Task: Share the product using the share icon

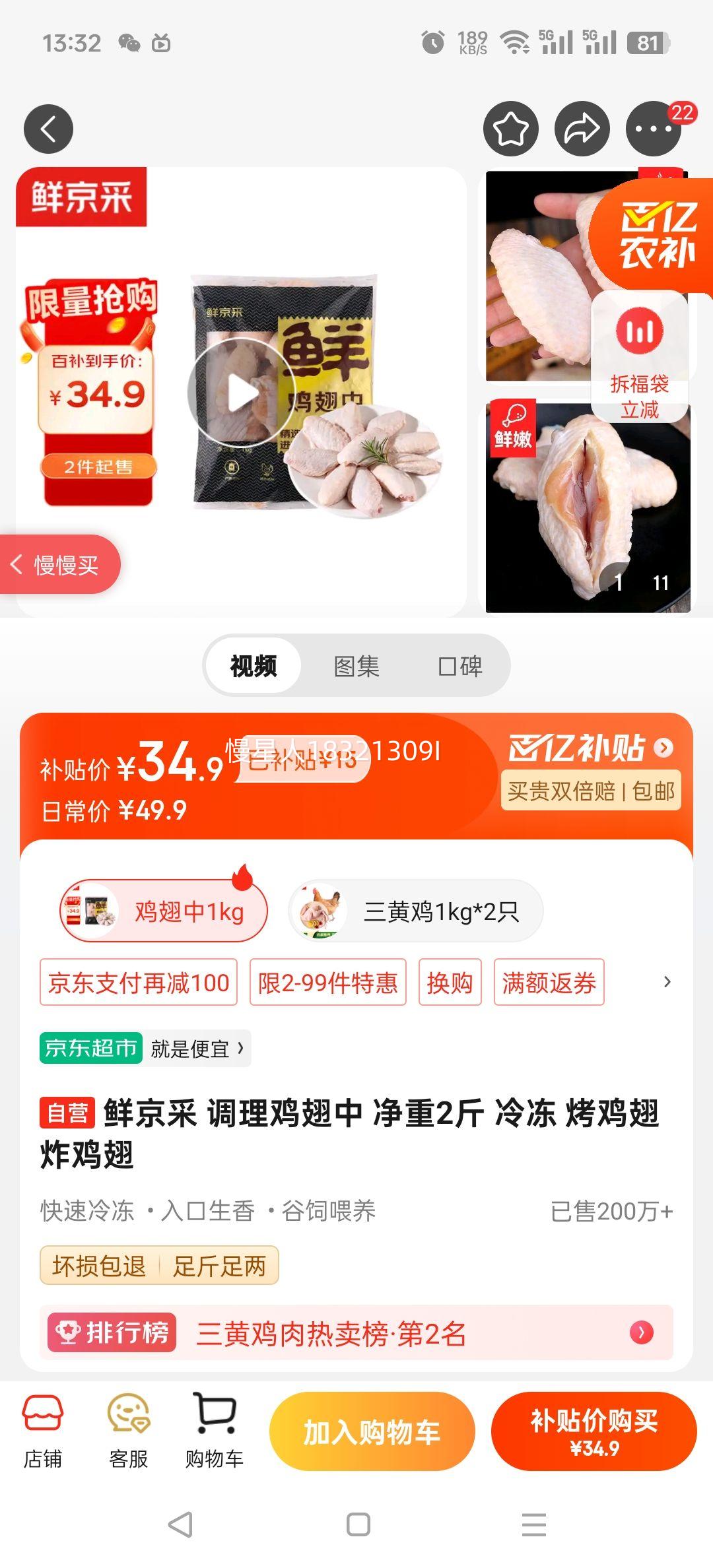Action: [579, 129]
